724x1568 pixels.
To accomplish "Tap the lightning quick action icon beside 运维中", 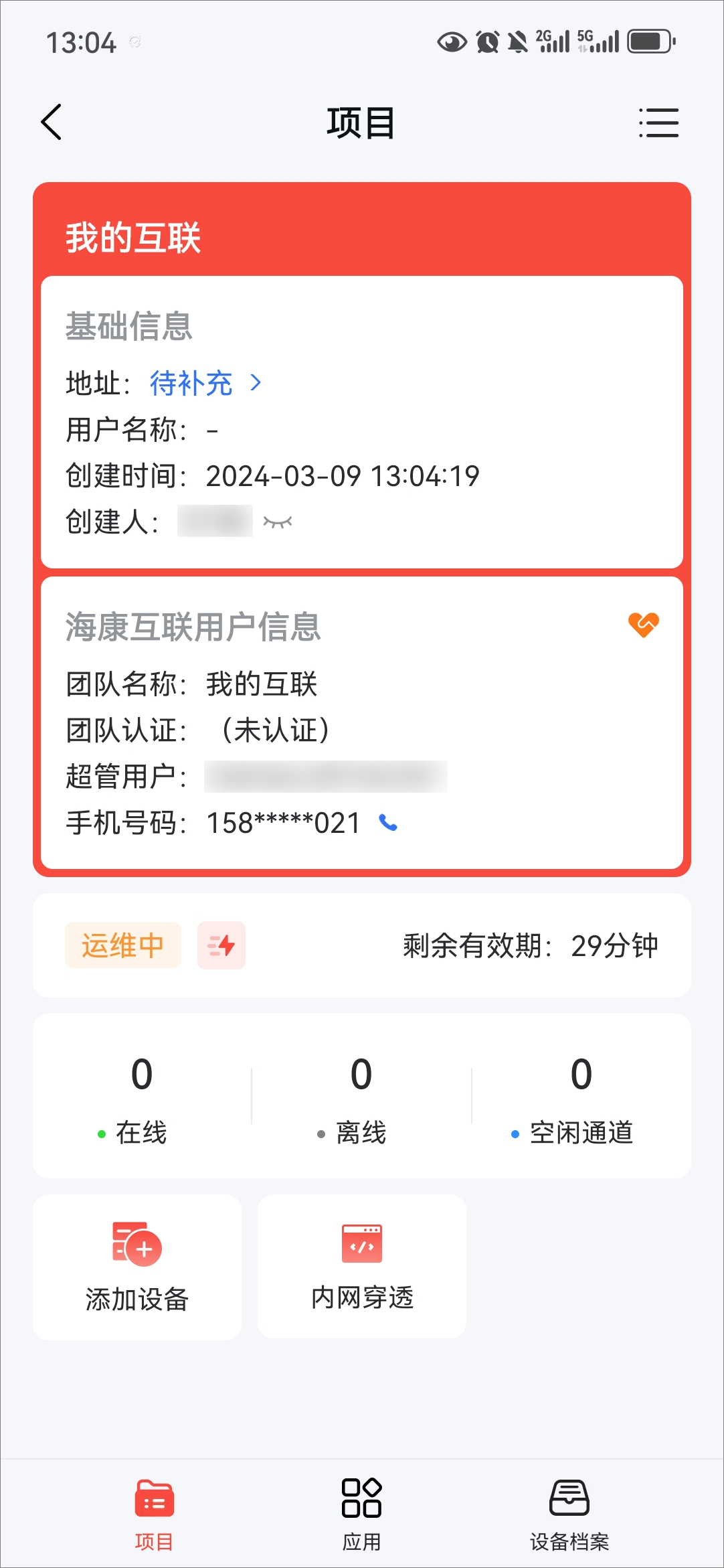I will click(x=221, y=945).
